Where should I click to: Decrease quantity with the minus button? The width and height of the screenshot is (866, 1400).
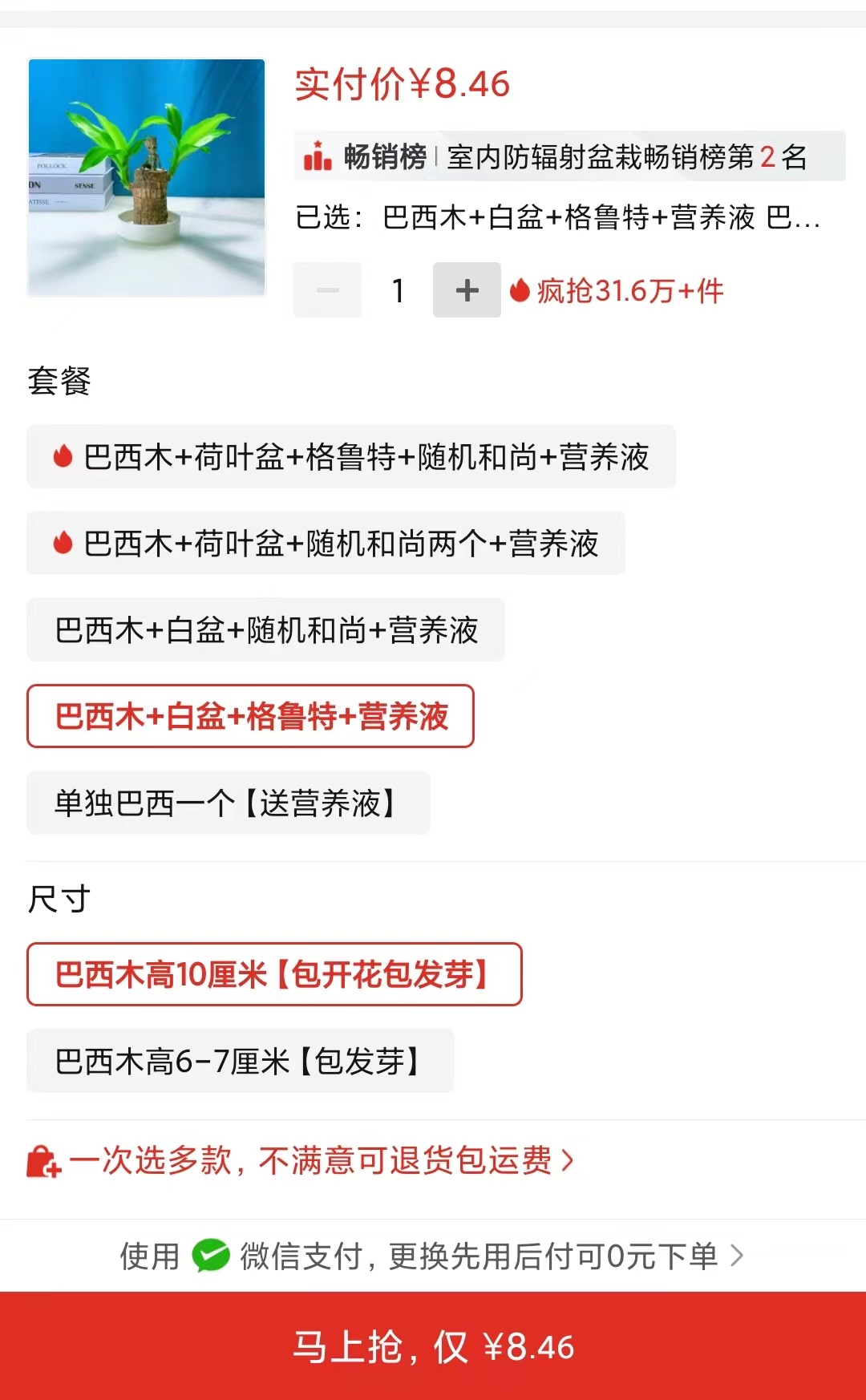pyautogui.click(x=327, y=290)
